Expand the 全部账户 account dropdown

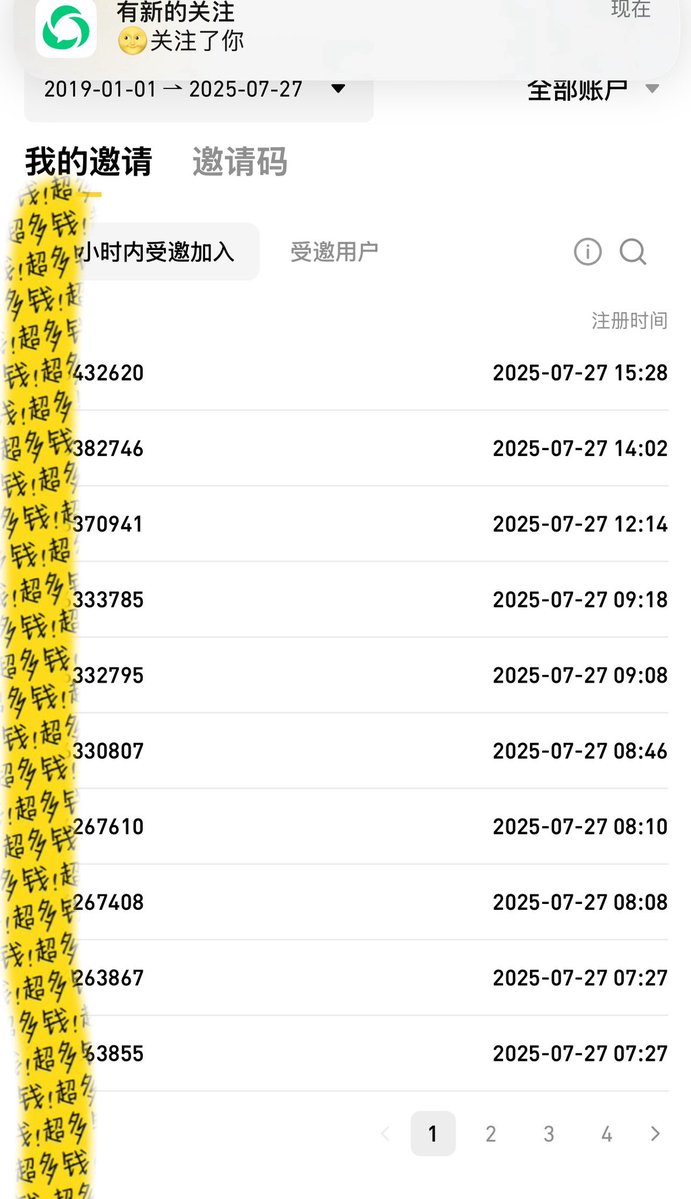593,89
